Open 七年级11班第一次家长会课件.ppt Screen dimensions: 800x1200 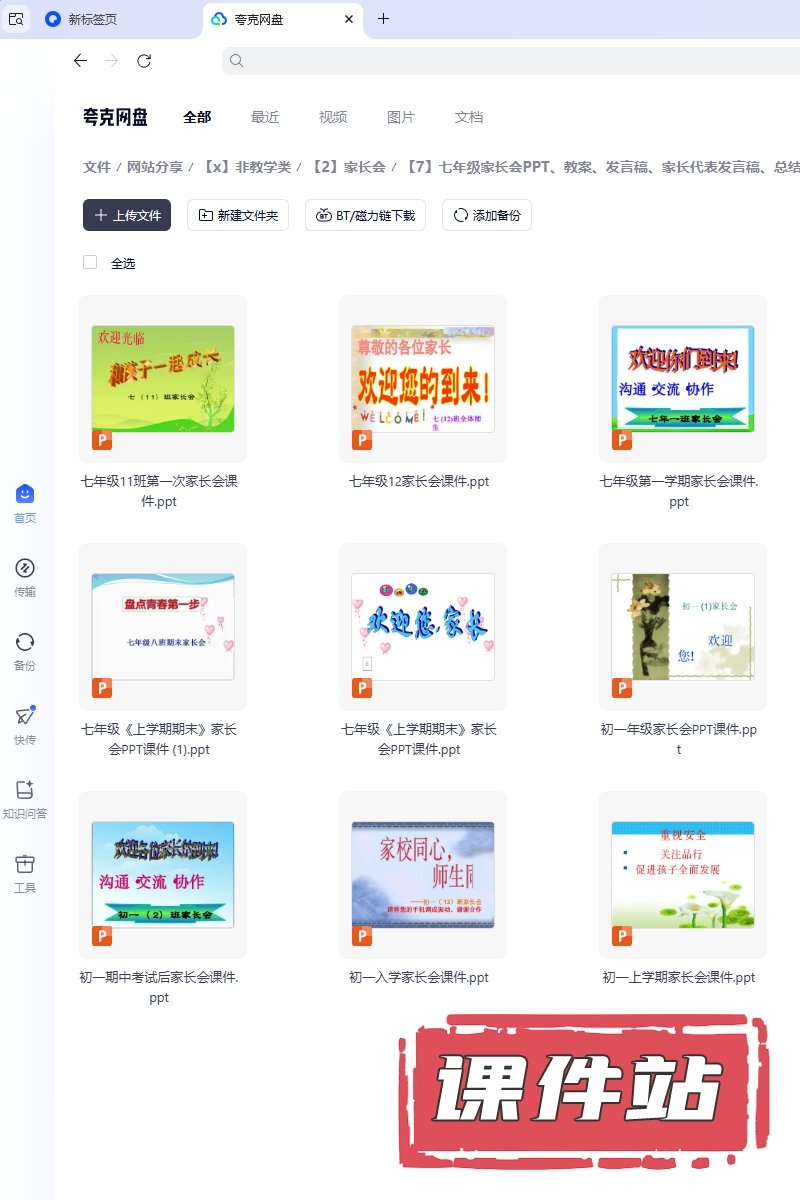[x=163, y=378]
